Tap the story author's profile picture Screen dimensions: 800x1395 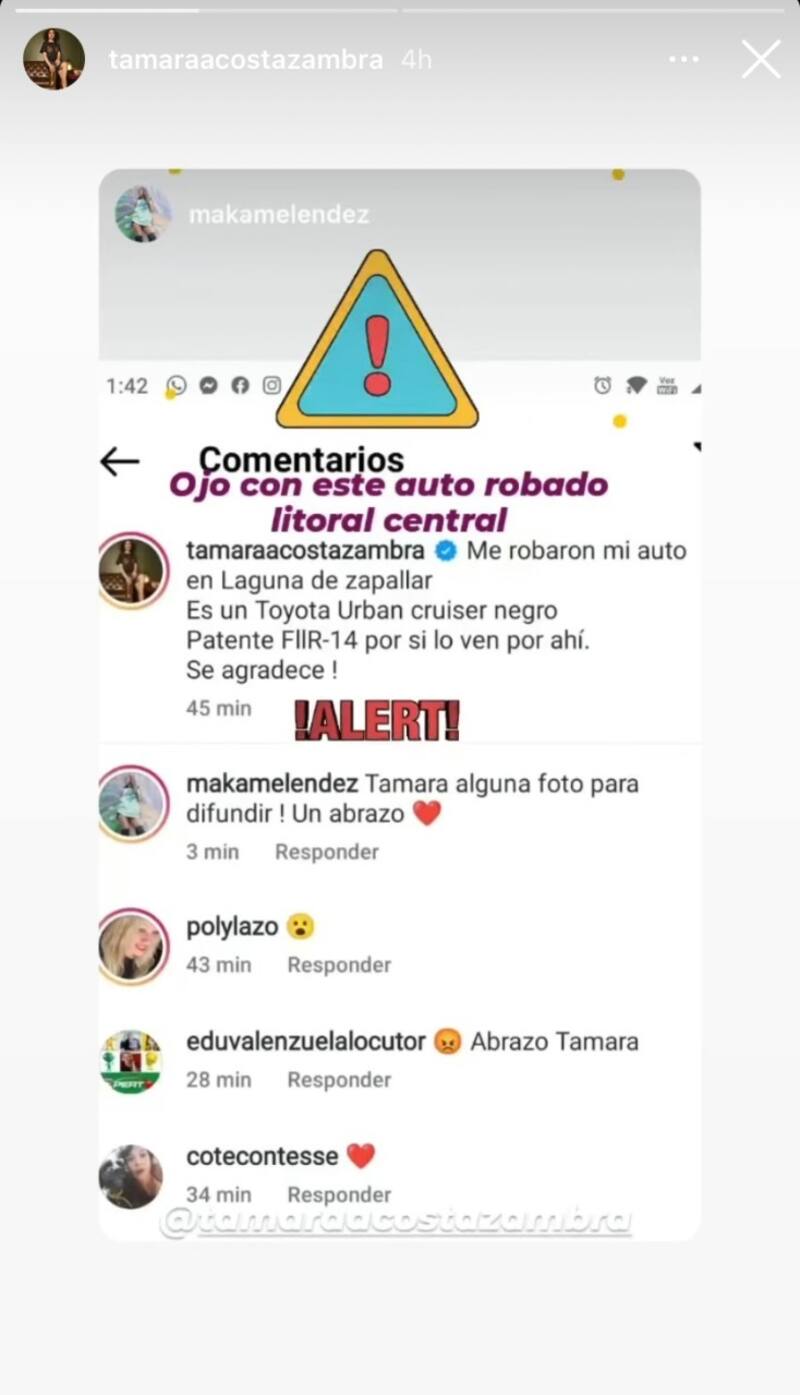click(x=54, y=59)
